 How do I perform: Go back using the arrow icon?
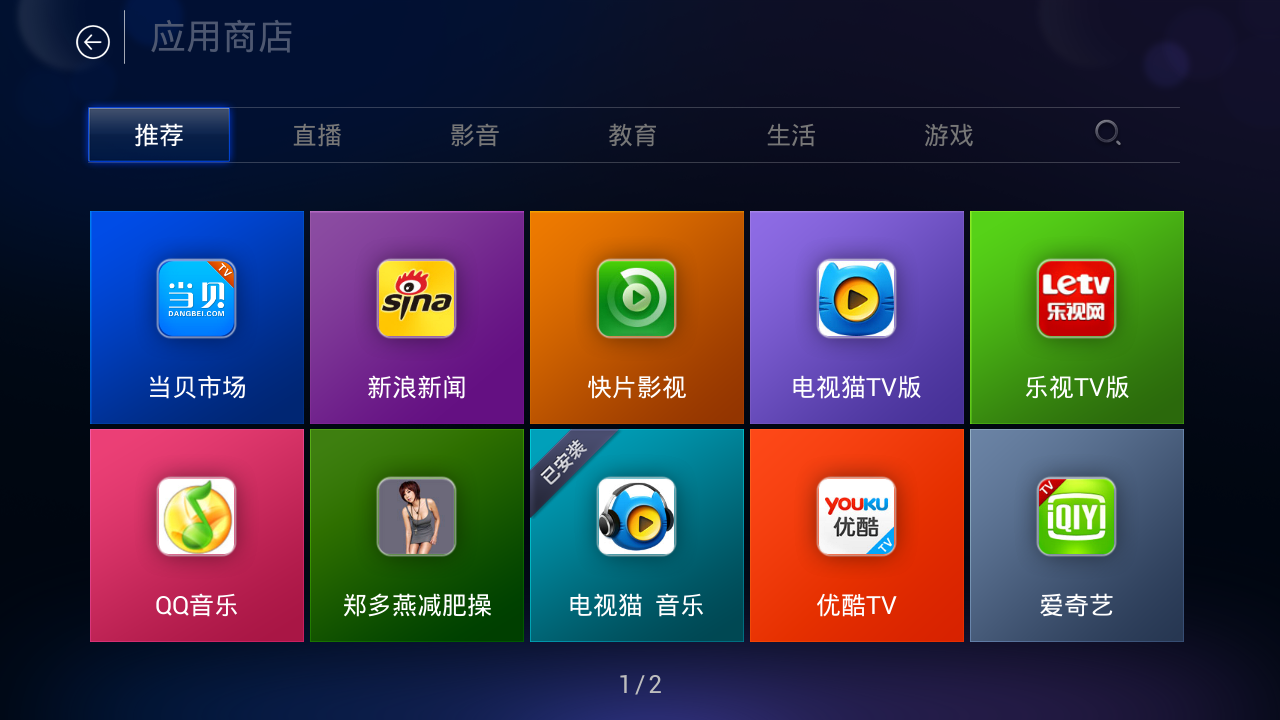coord(93,42)
